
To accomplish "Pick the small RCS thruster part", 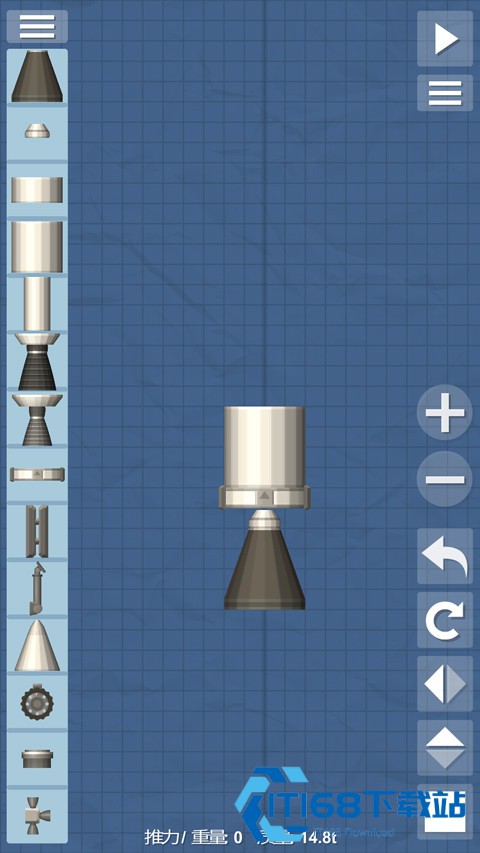I will click(x=37, y=816).
